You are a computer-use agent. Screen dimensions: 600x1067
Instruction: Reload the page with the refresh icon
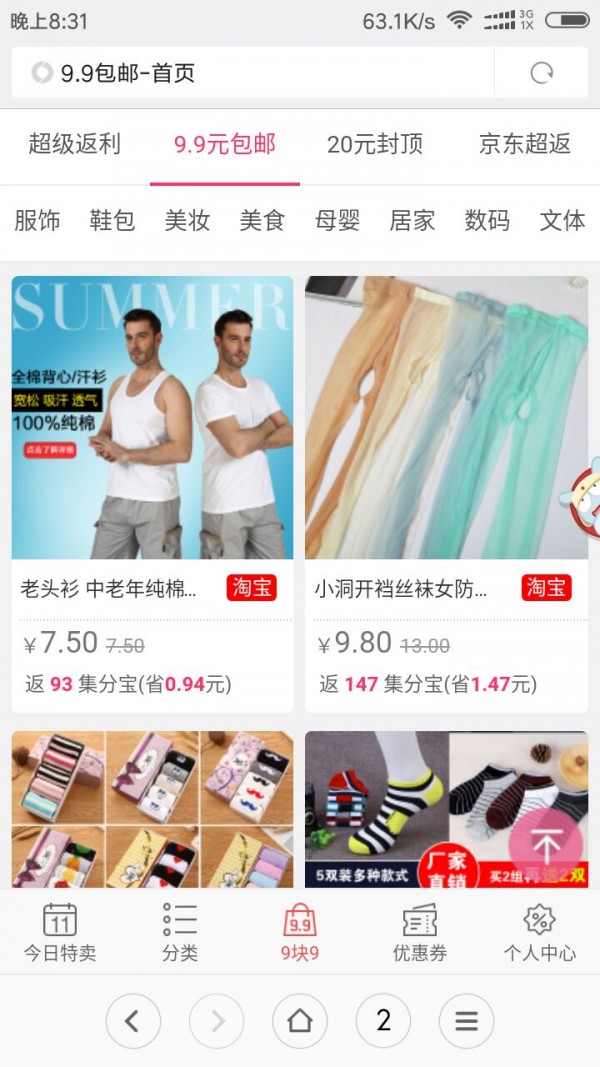coord(541,72)
